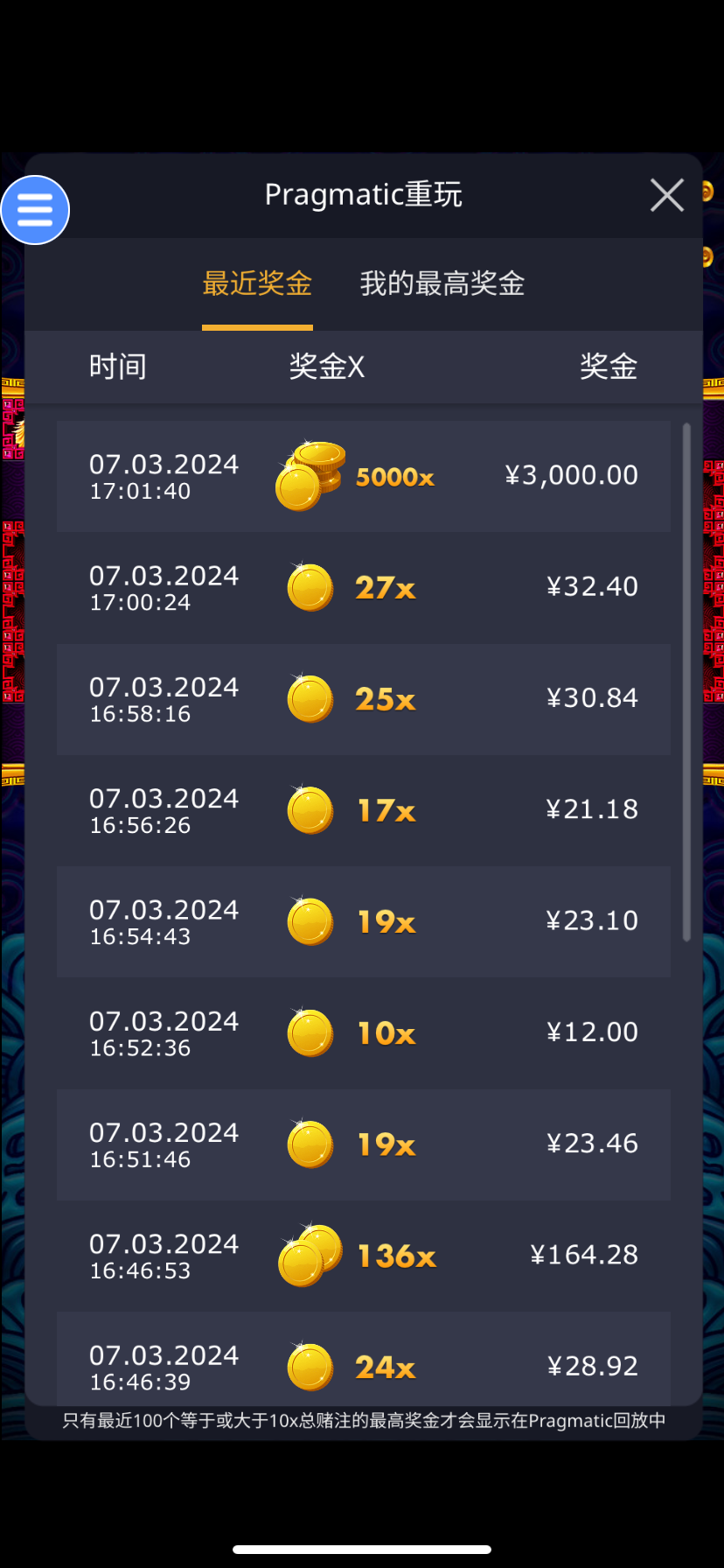Screen dimensions: 724x1568
Task: Close the Pragmatic重玩 dialog
Action: [667, 195]
